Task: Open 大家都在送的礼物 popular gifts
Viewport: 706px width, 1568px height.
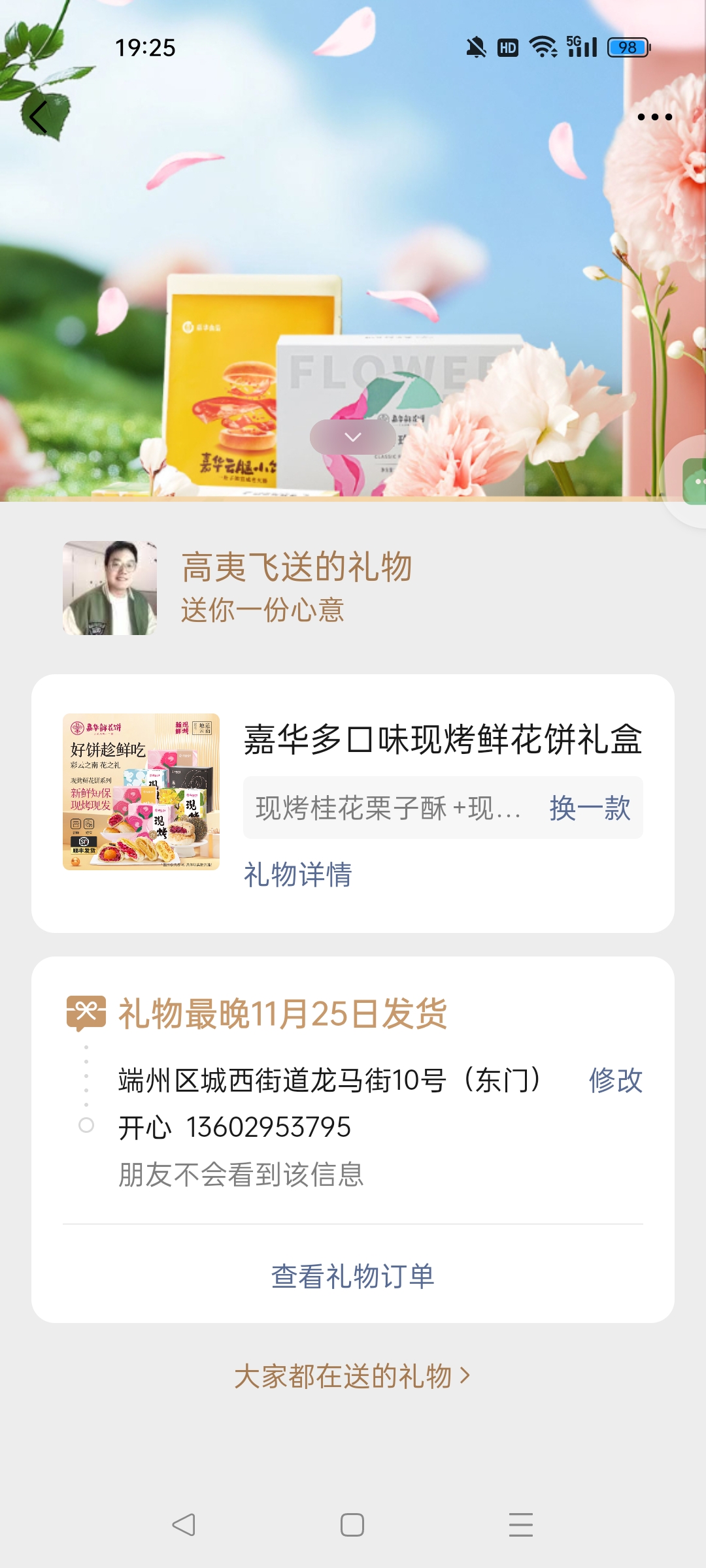Action: pos(353,1376)
